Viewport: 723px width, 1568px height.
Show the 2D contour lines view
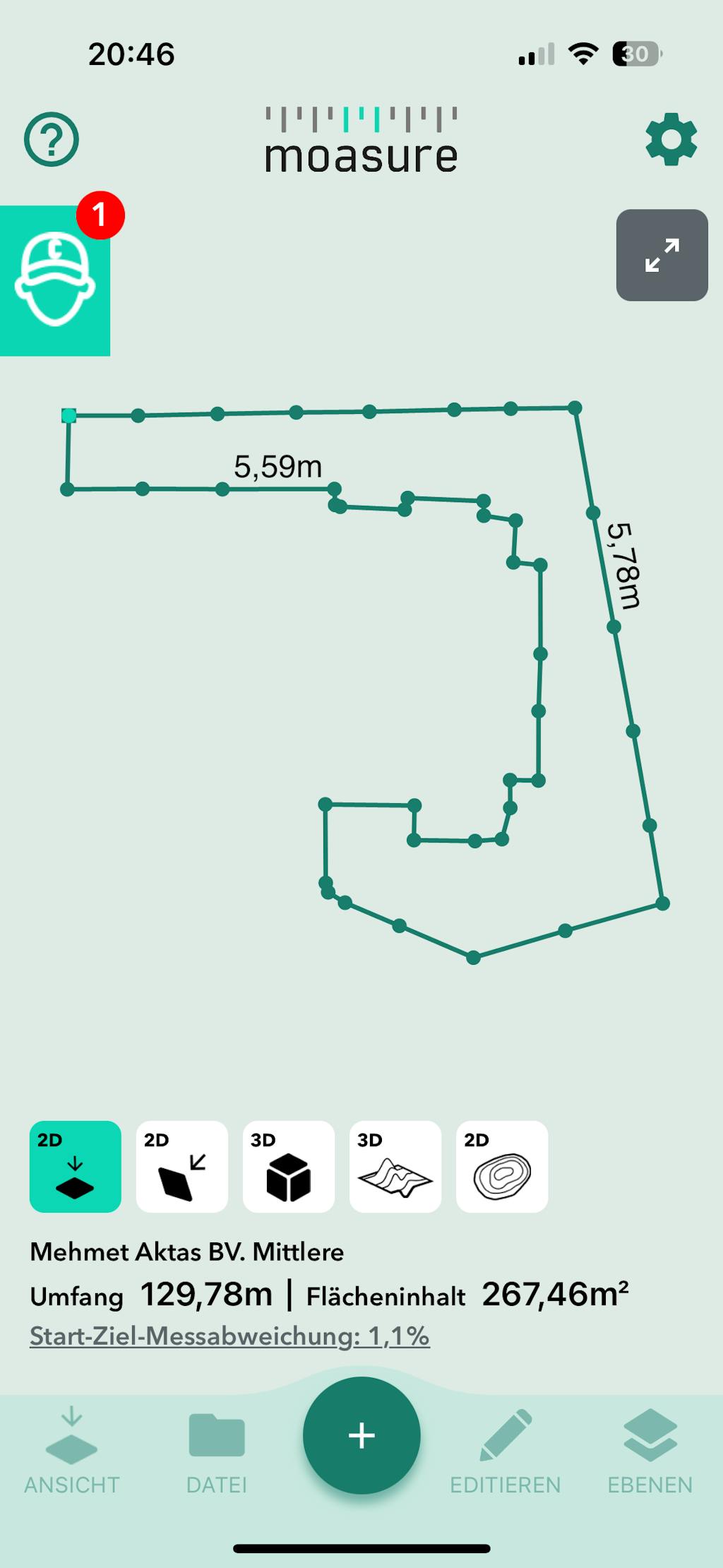(x=502, y=1167)
